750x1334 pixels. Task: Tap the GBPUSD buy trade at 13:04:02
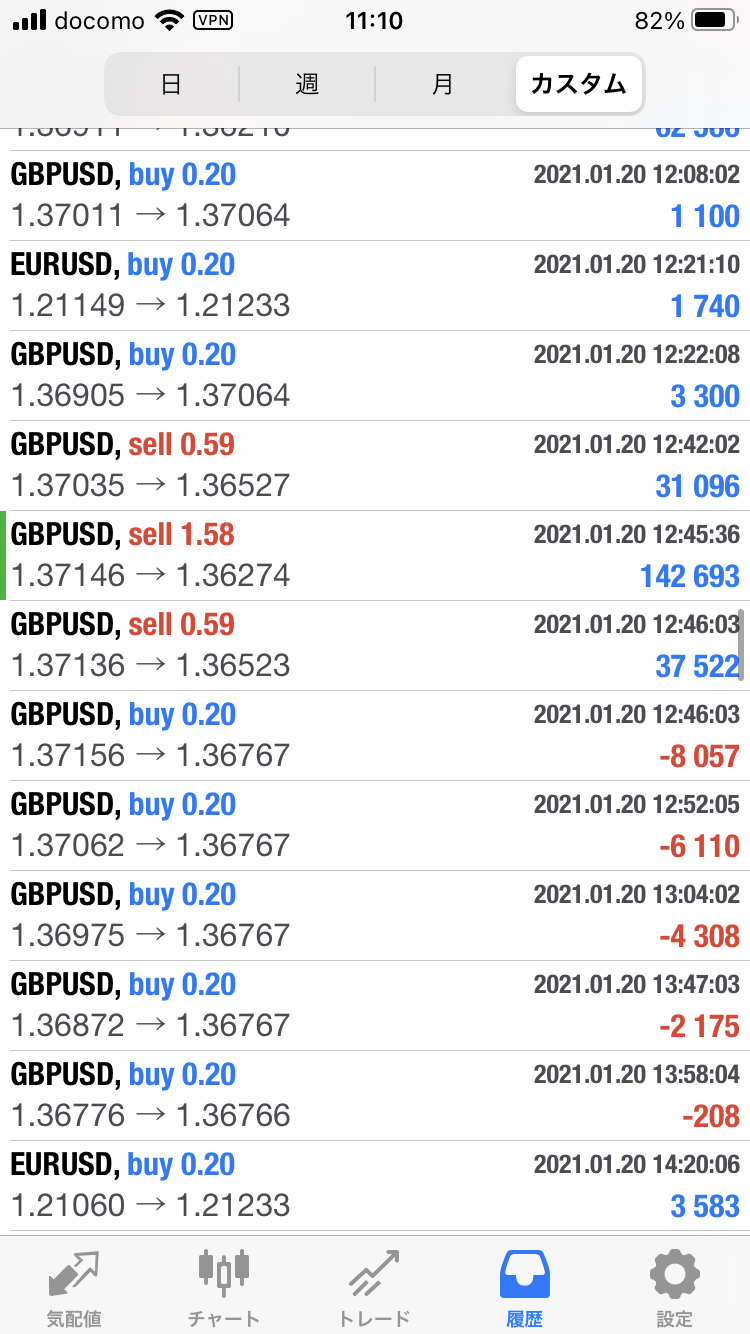coord(375,916)
